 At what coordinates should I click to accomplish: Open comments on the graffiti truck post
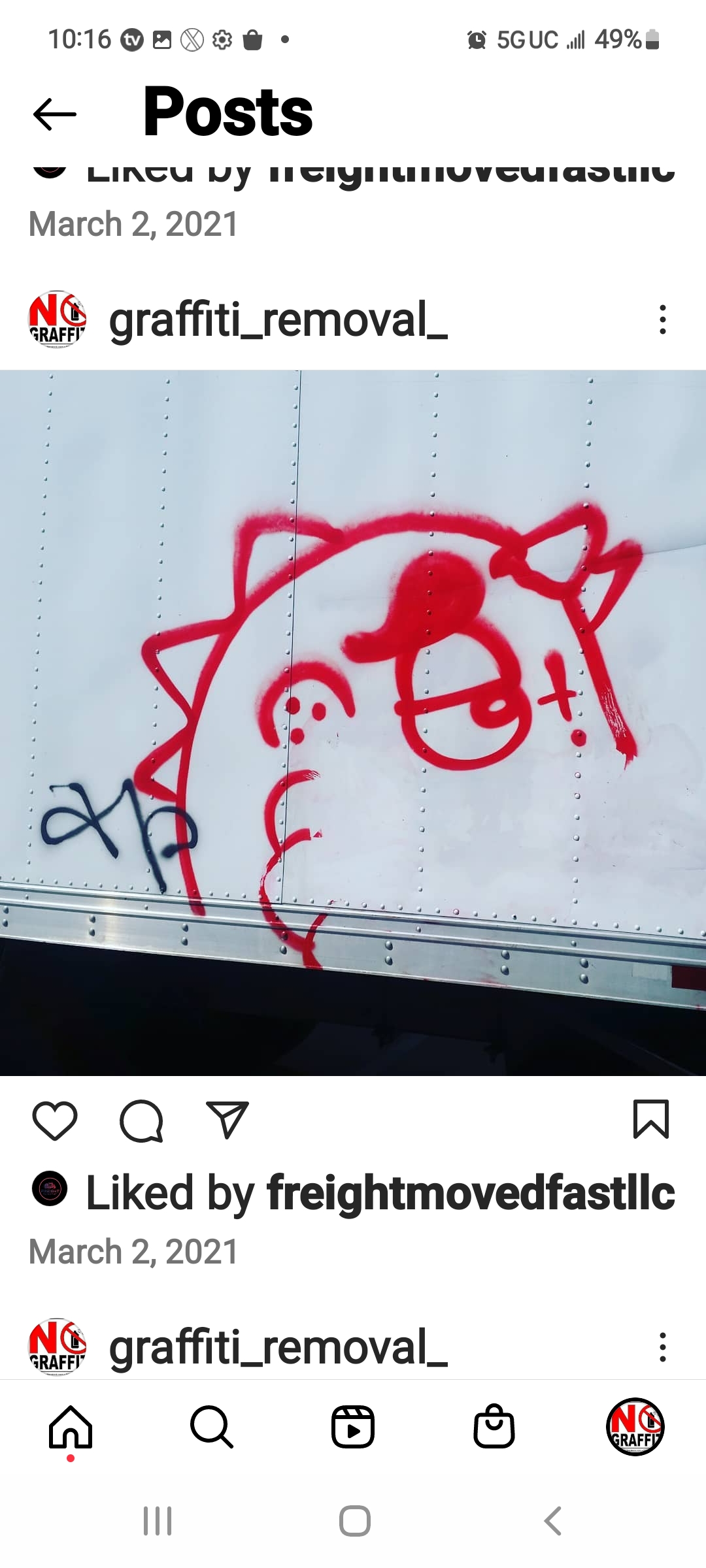[x=141, y=1120]
